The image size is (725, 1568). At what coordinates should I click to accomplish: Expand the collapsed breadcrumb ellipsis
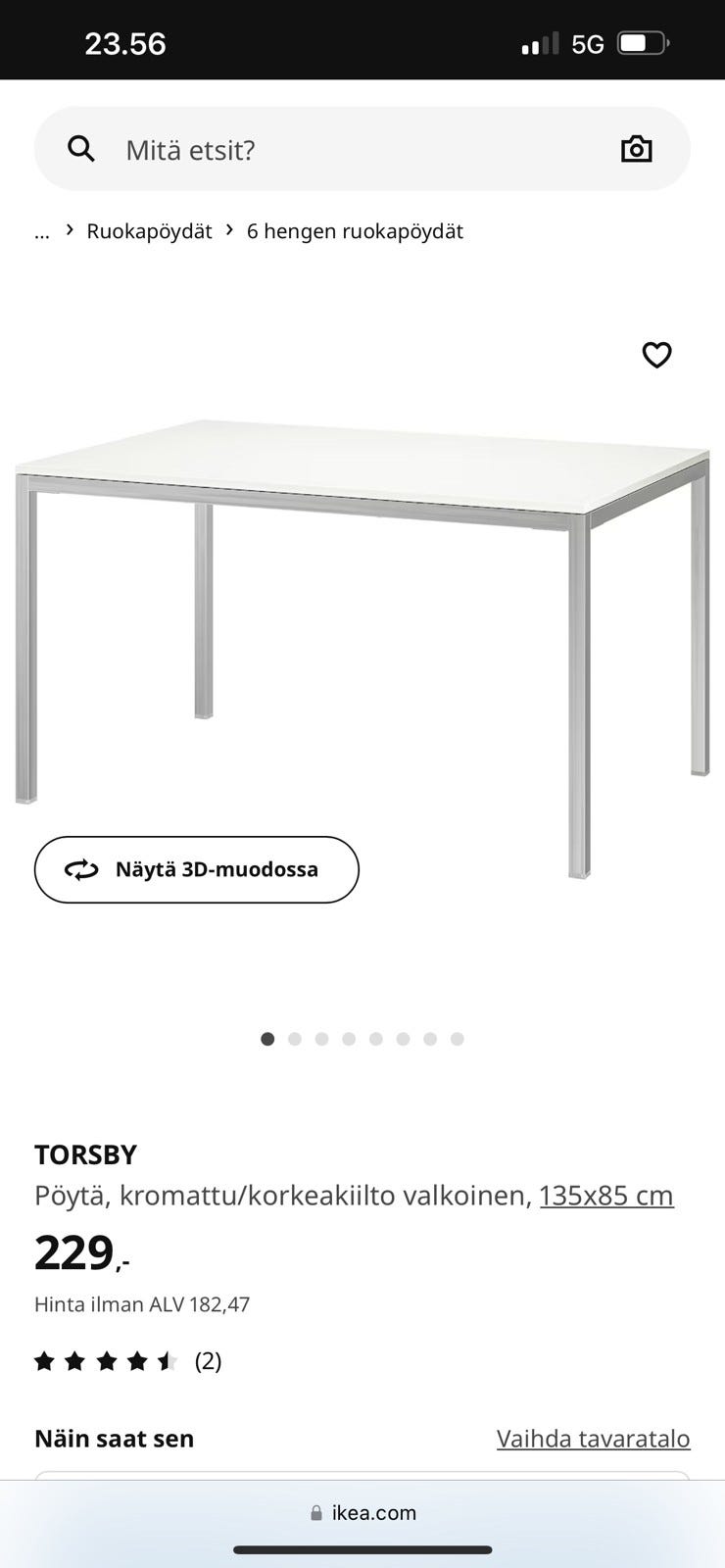[x=42, y=231]
